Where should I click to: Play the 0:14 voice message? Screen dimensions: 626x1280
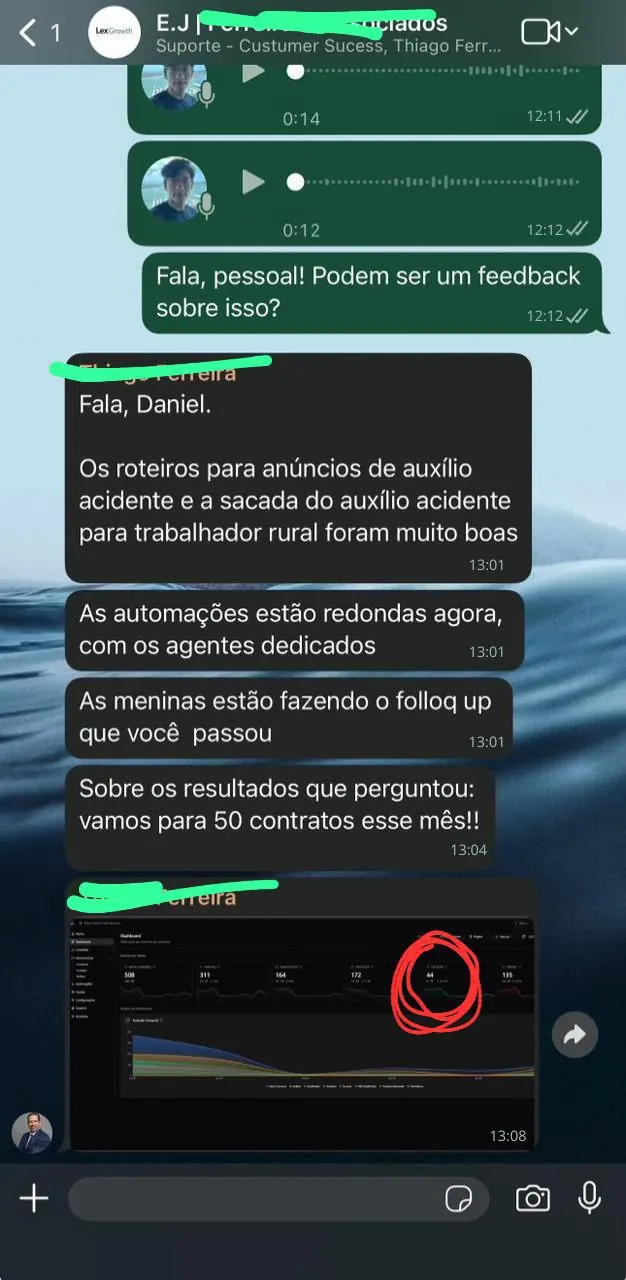[x=254, y=72]
